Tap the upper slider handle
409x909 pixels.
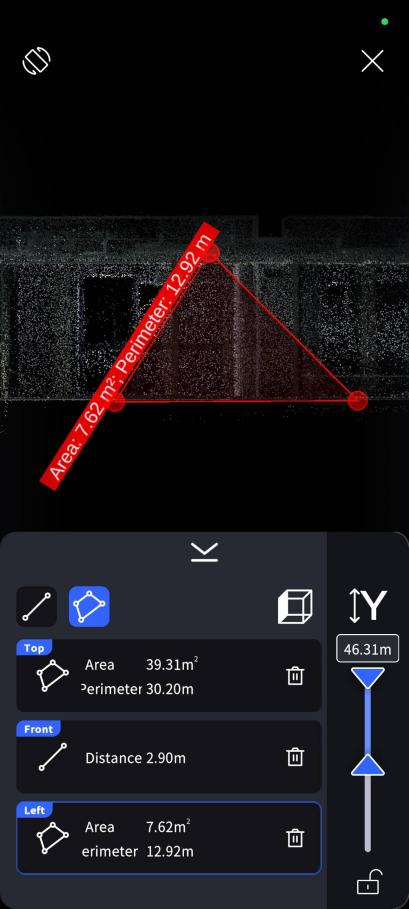point(368,678)
